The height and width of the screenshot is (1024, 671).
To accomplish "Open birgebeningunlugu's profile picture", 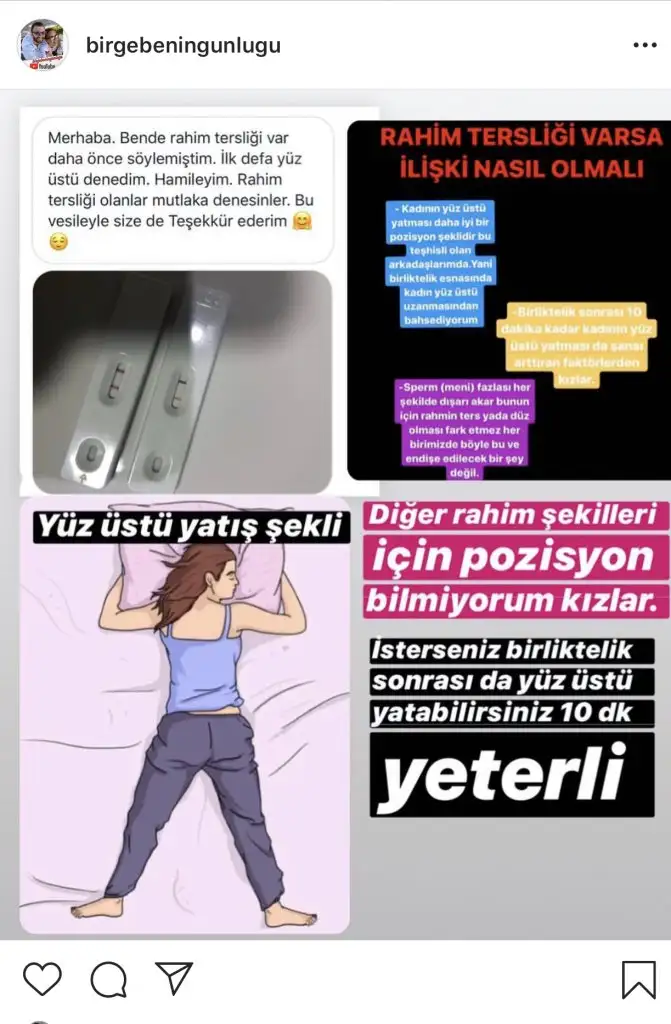I will (42, 45).
